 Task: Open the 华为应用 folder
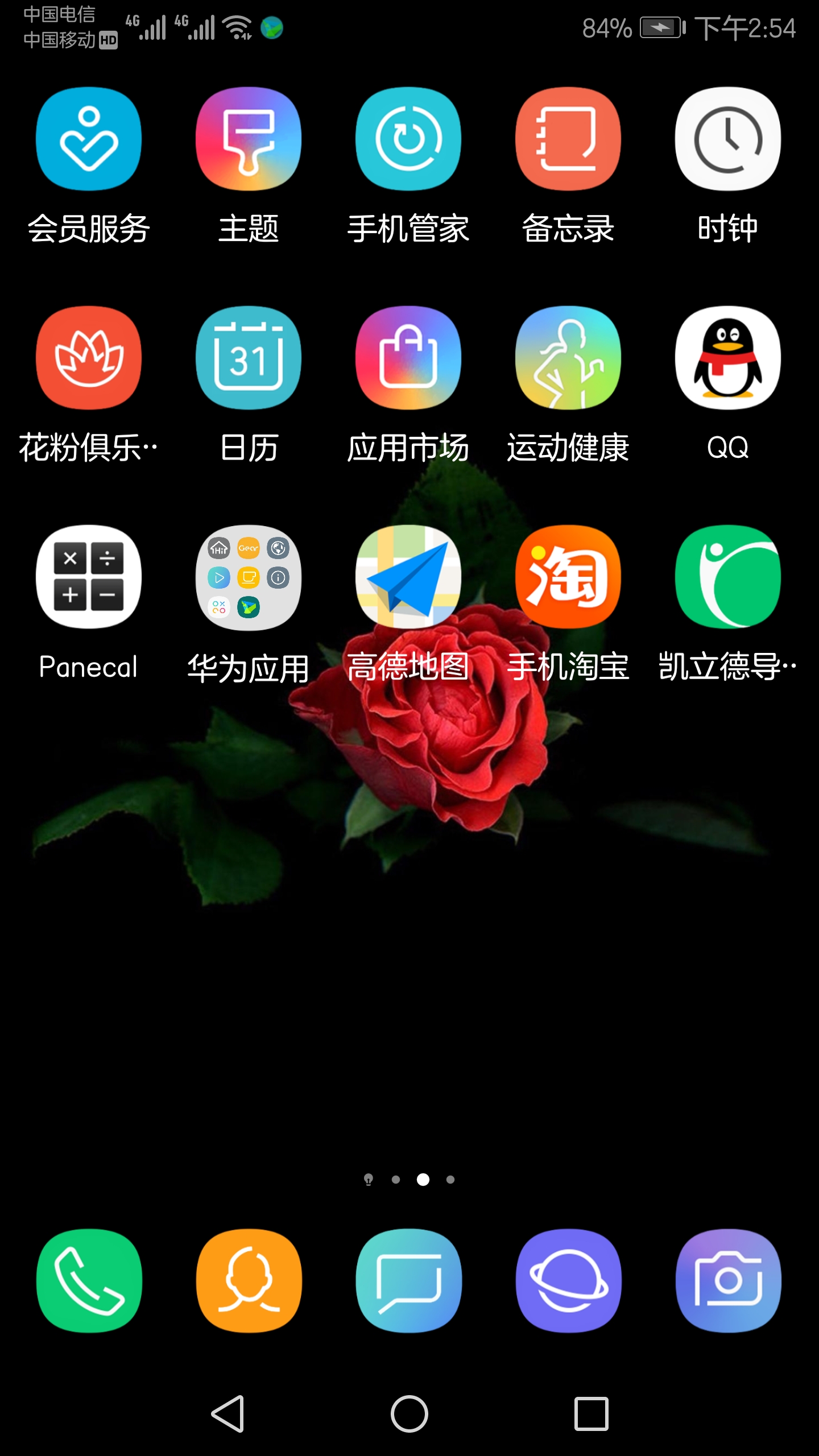tap(249, 577)
